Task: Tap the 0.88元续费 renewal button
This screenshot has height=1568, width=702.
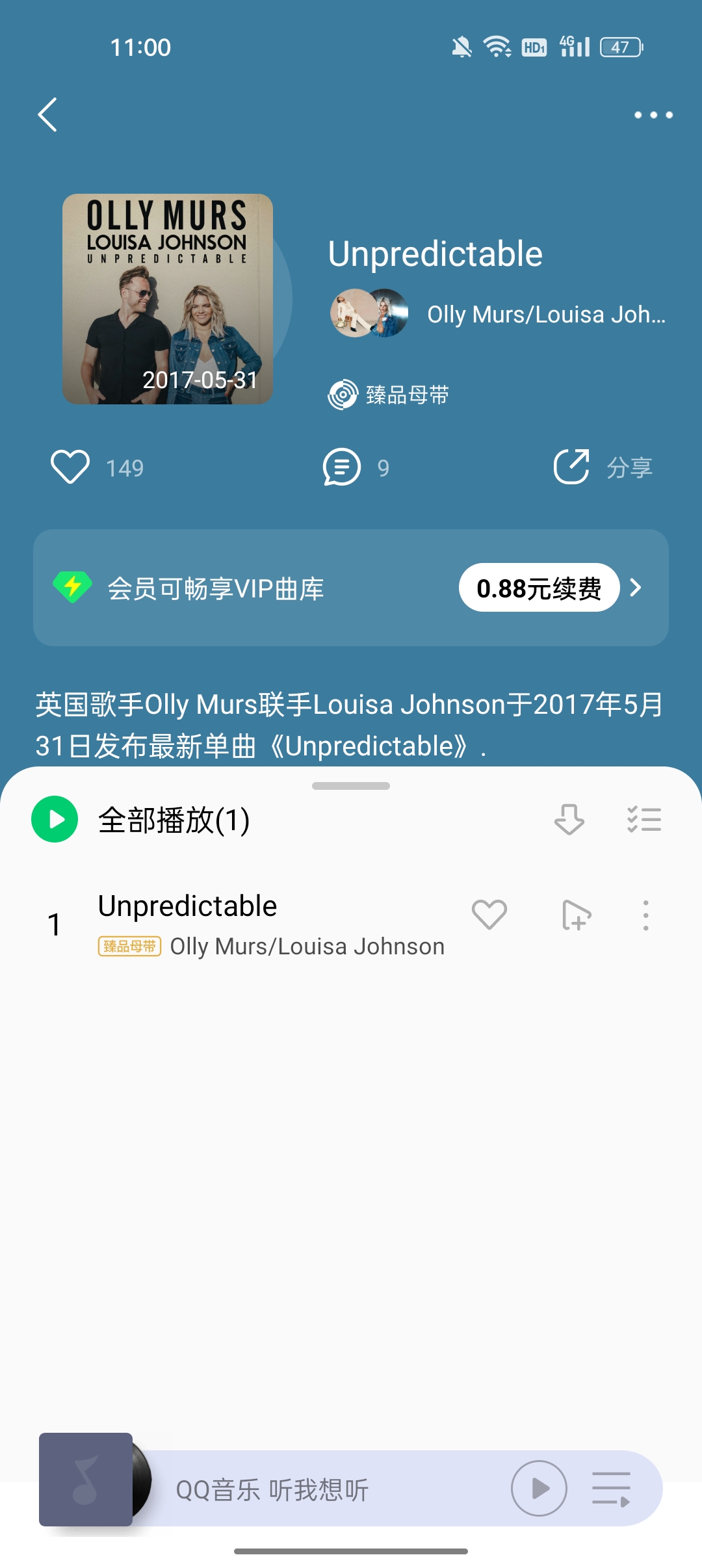Action: pyautogui.click(x=539, y=588)
